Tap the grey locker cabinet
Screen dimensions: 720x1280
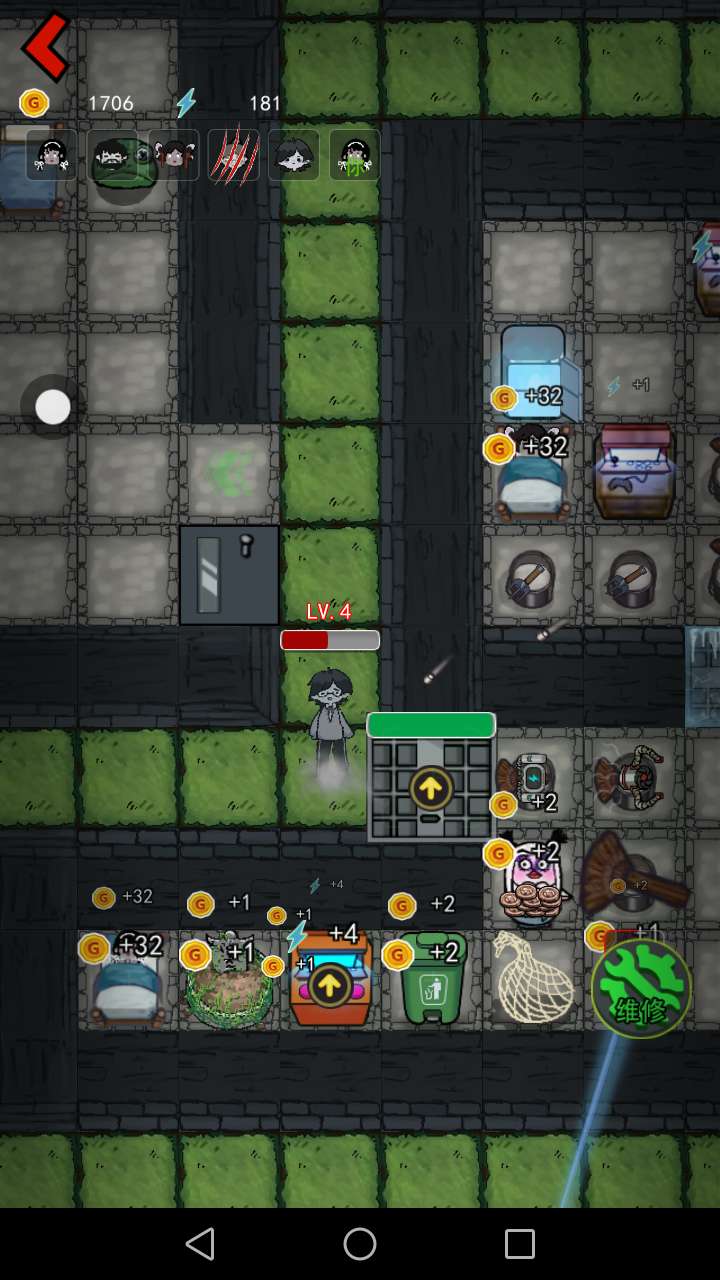(229, 575)
